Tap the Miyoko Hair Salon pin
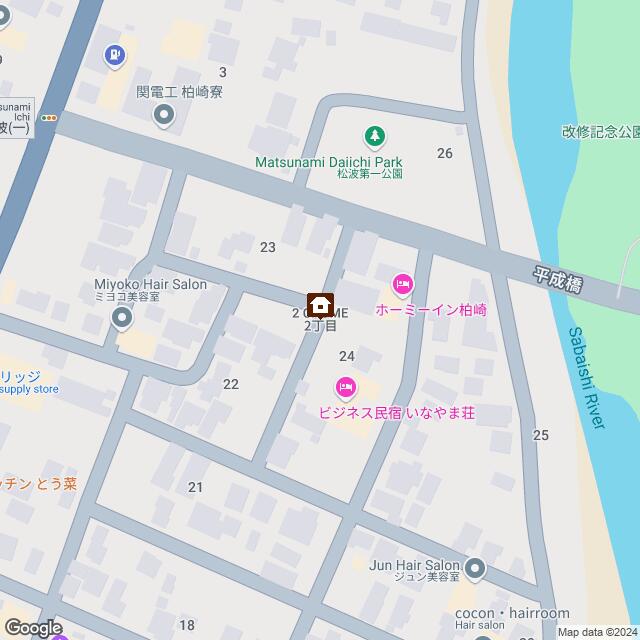The image size is (640, 640). pyautogui.click(x=122, y=319)
